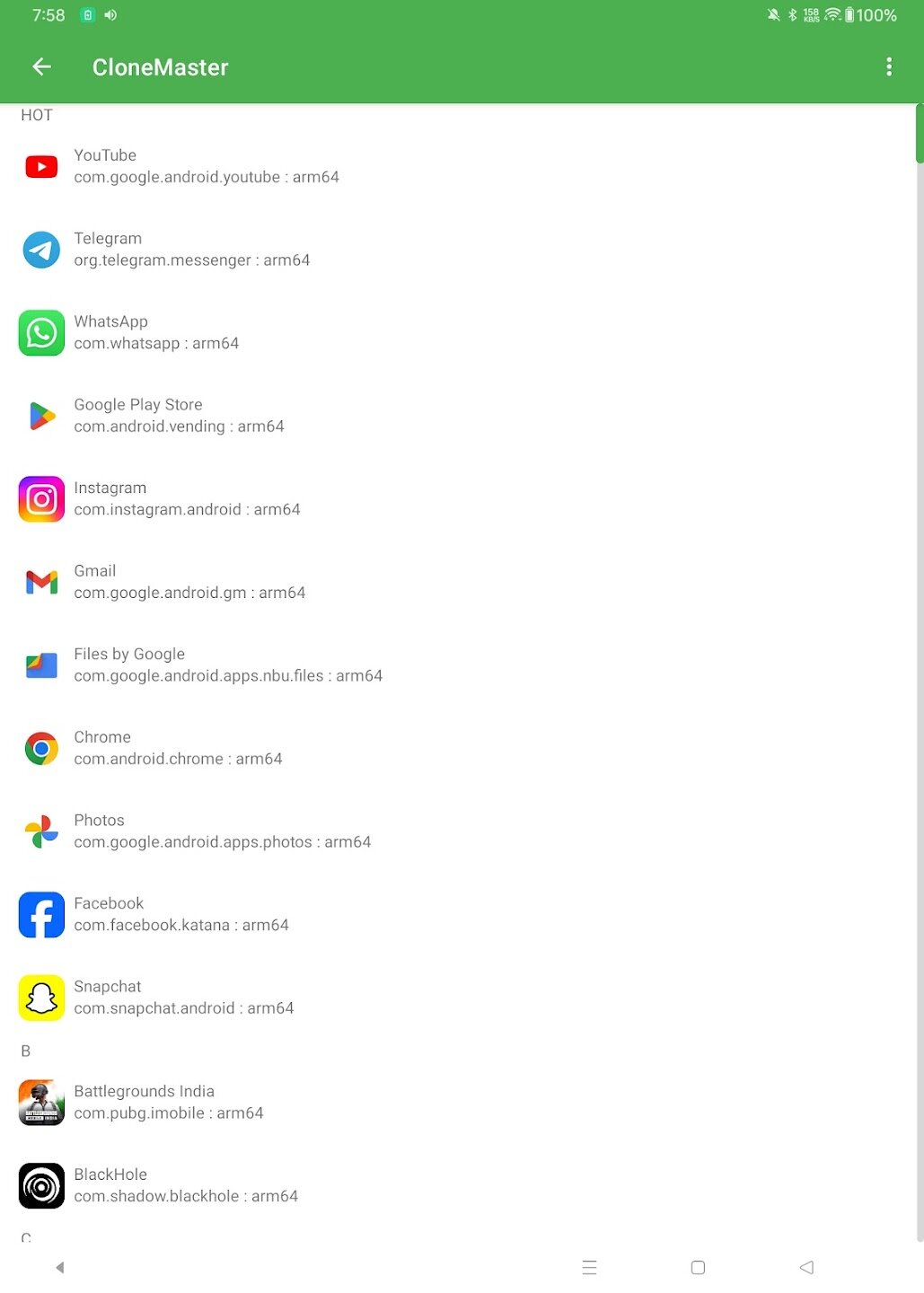Select Files by Google
The height and width of the screenshot is (1293, 924).
[x=228, y=665]
